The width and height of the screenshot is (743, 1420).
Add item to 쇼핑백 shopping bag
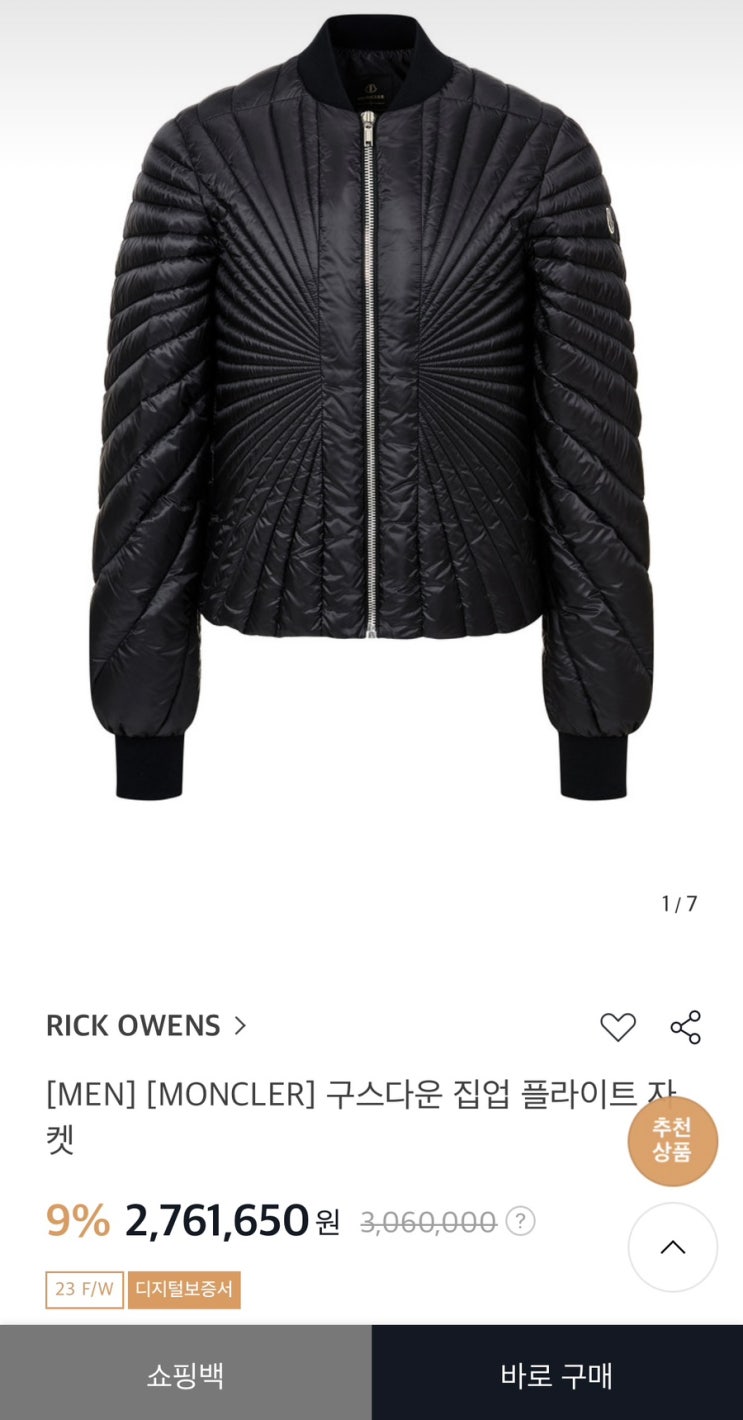pos(185,1373)
